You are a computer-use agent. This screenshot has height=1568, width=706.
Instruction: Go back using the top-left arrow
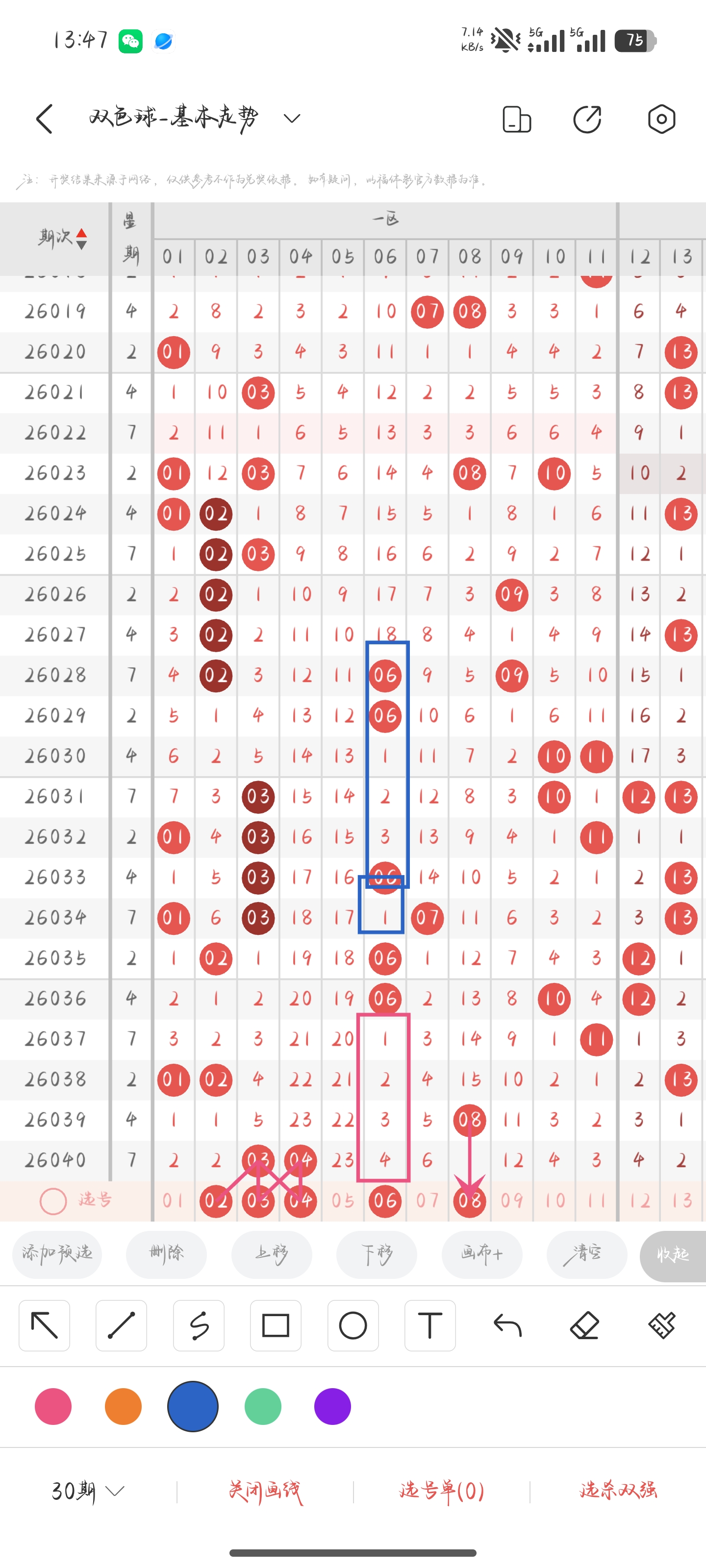coord(45,118)
